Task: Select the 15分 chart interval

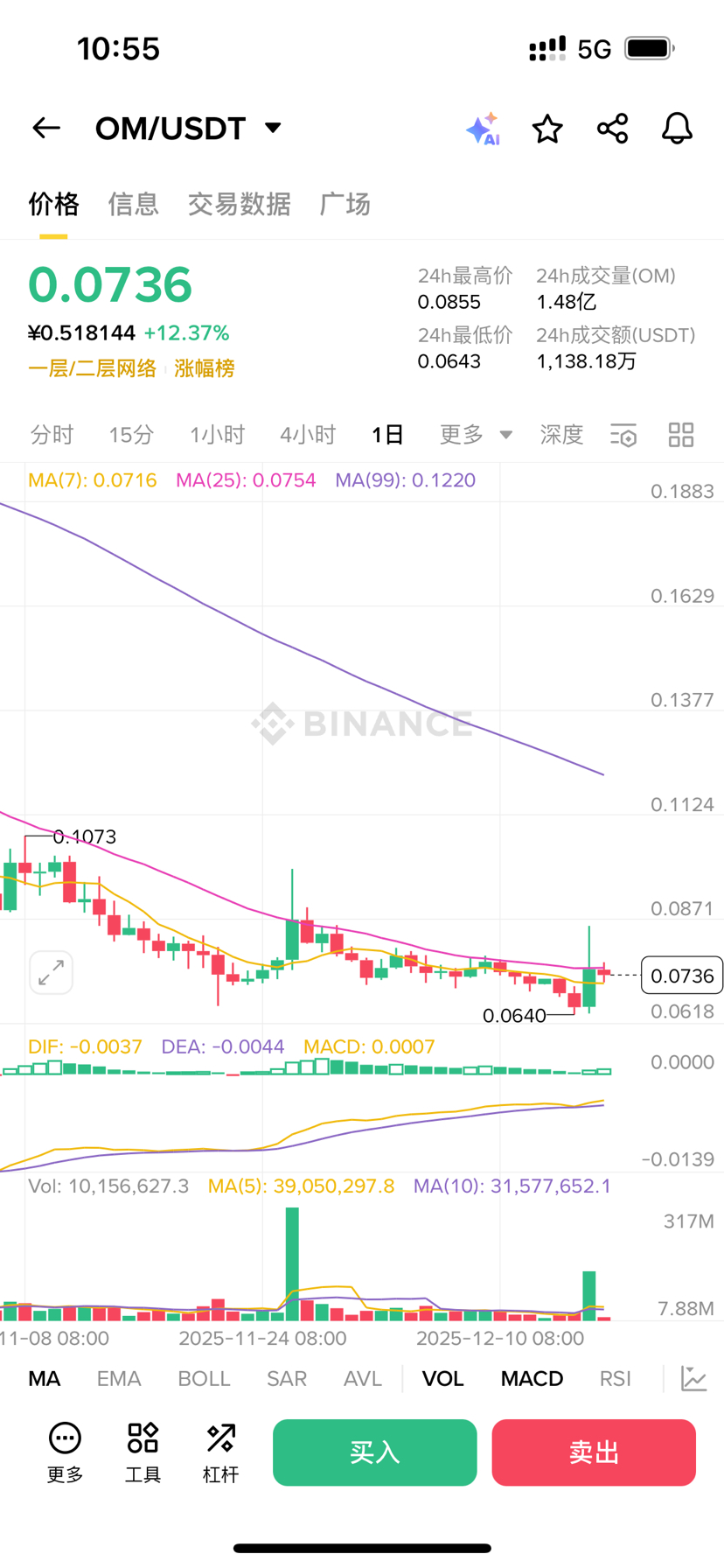Action: (x=131, y=434)
